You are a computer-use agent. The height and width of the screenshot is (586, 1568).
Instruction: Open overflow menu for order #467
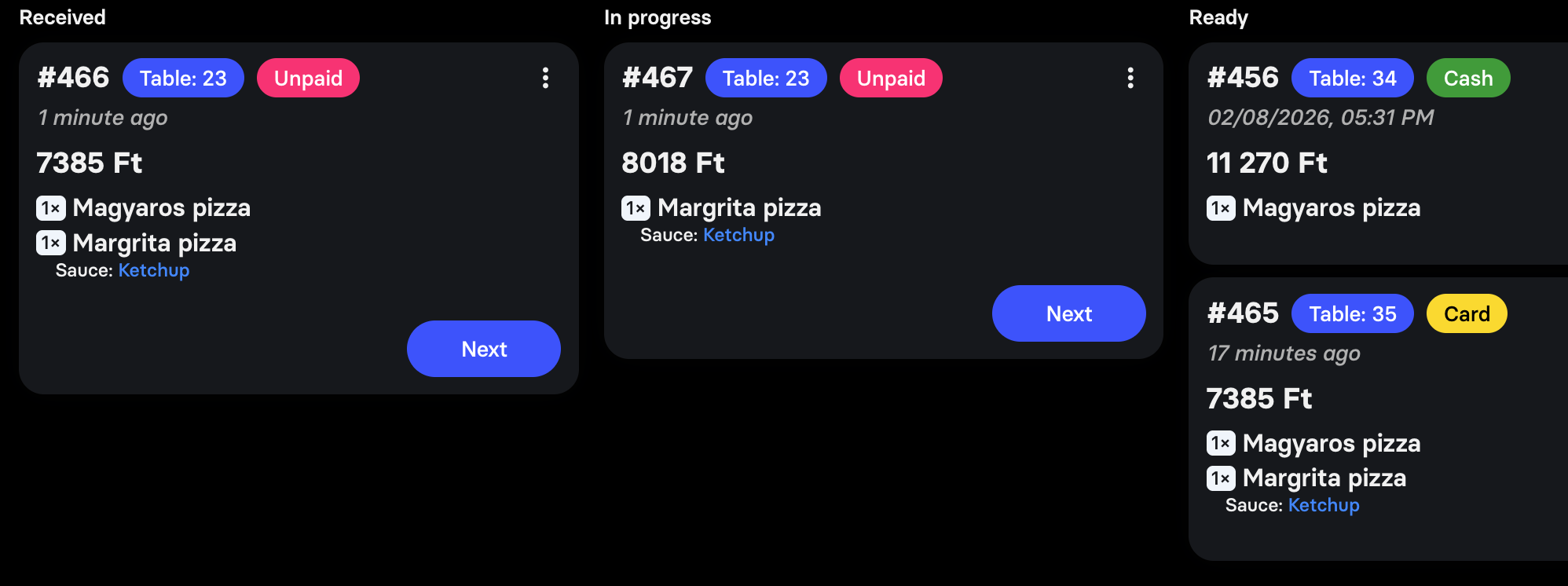coord(1130,78)
